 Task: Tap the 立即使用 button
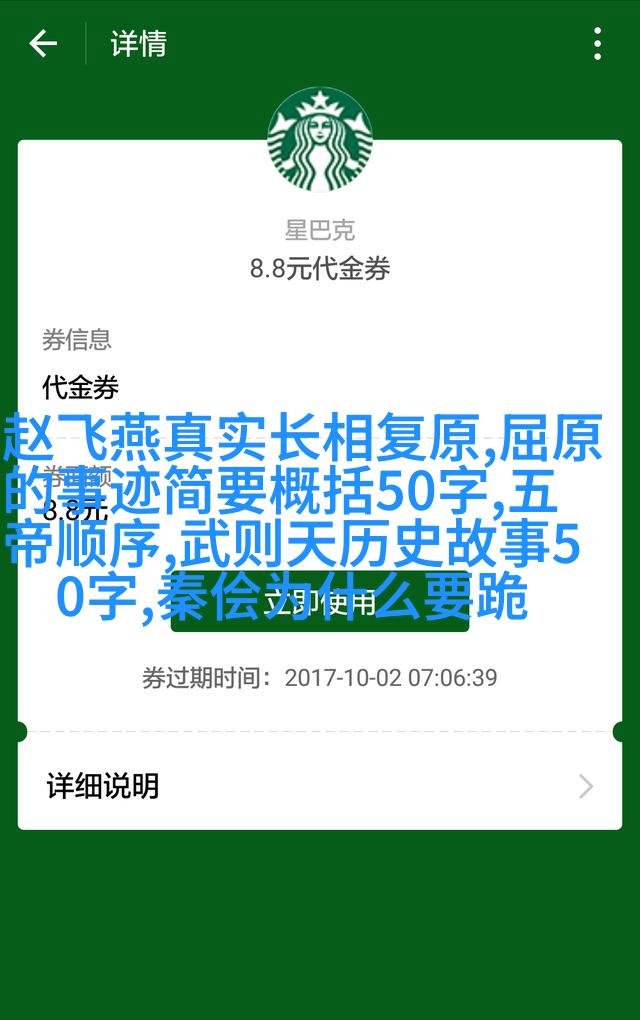coord(320,602)
